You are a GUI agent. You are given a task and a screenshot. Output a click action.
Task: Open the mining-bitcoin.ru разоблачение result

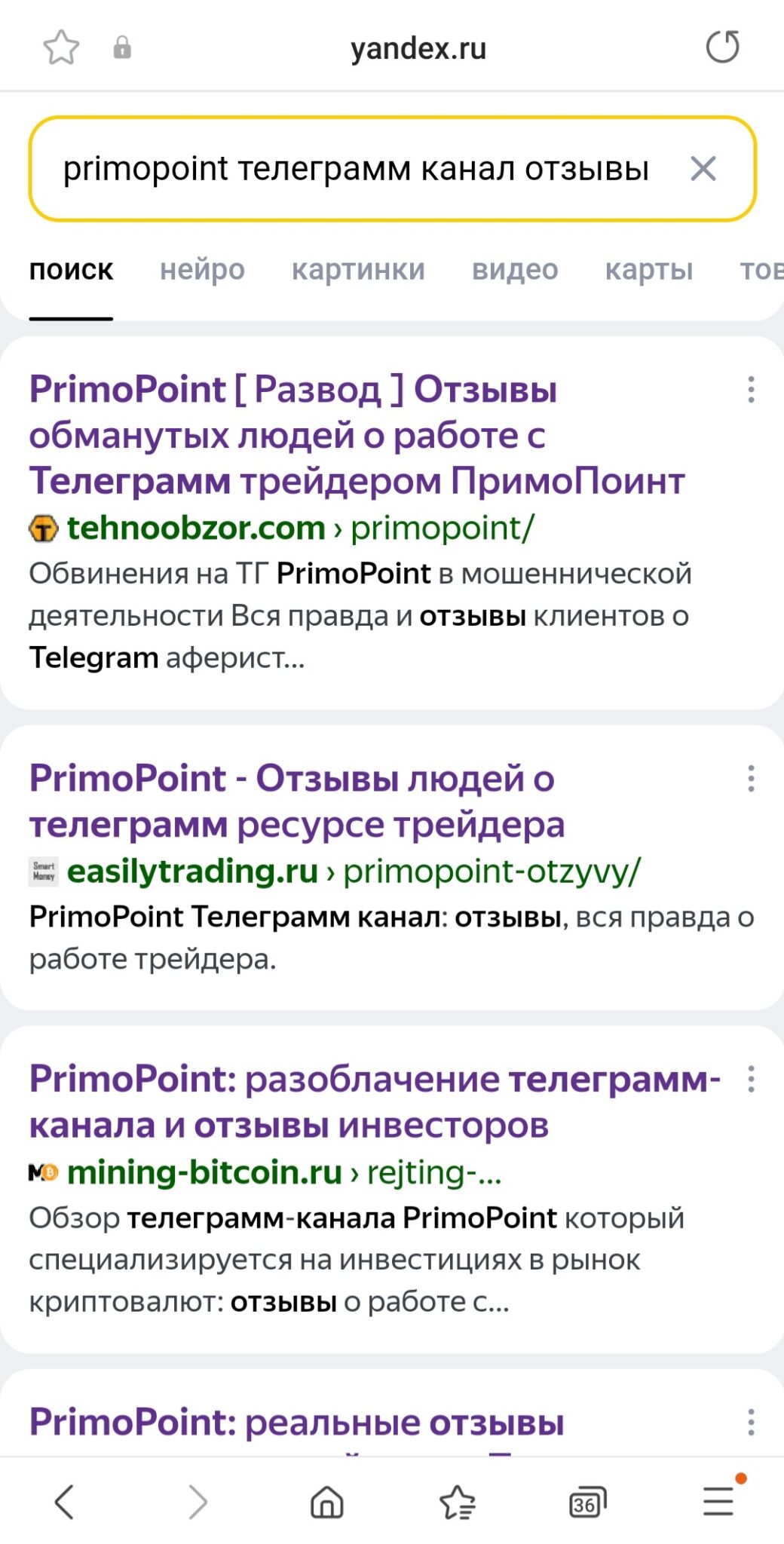tap(375, 1101)
